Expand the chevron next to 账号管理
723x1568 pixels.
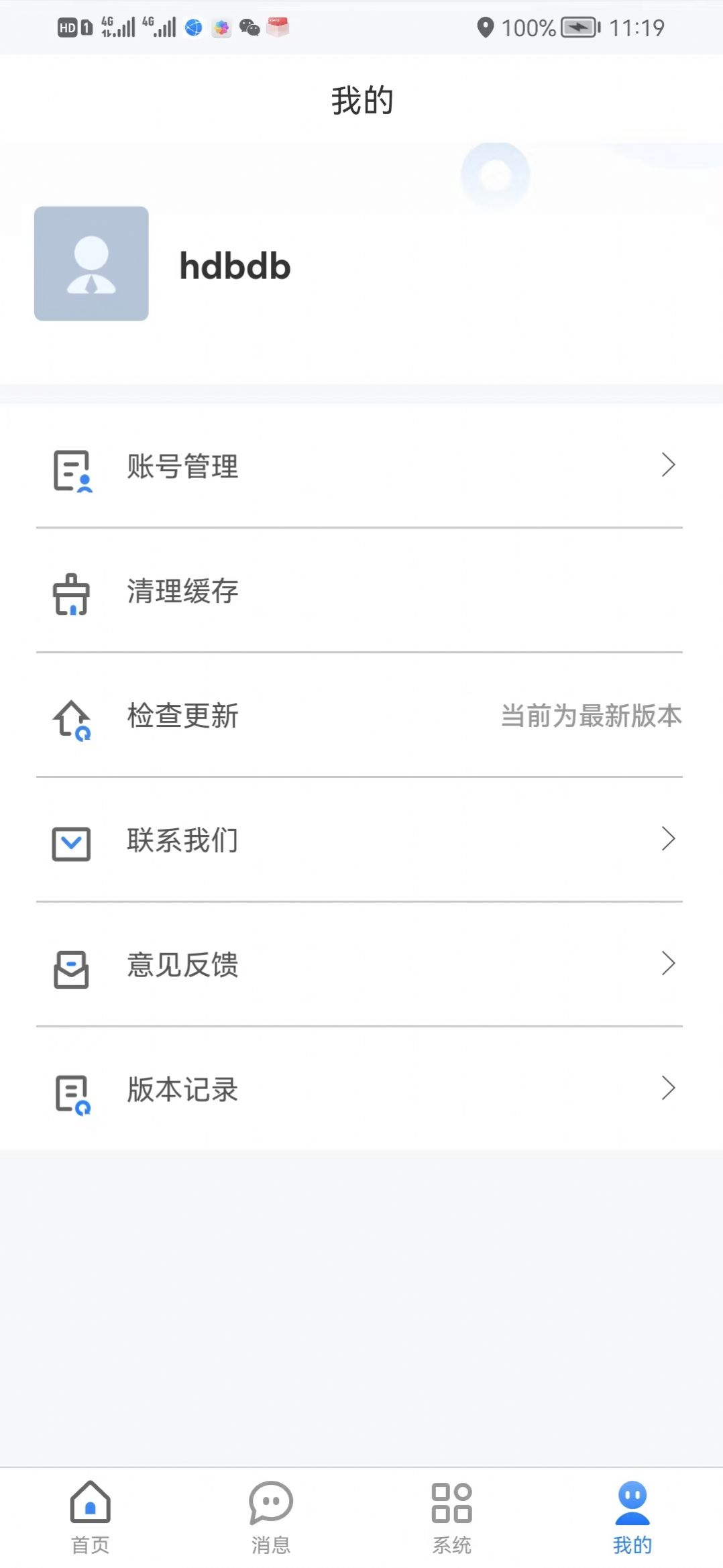[668, 465]
